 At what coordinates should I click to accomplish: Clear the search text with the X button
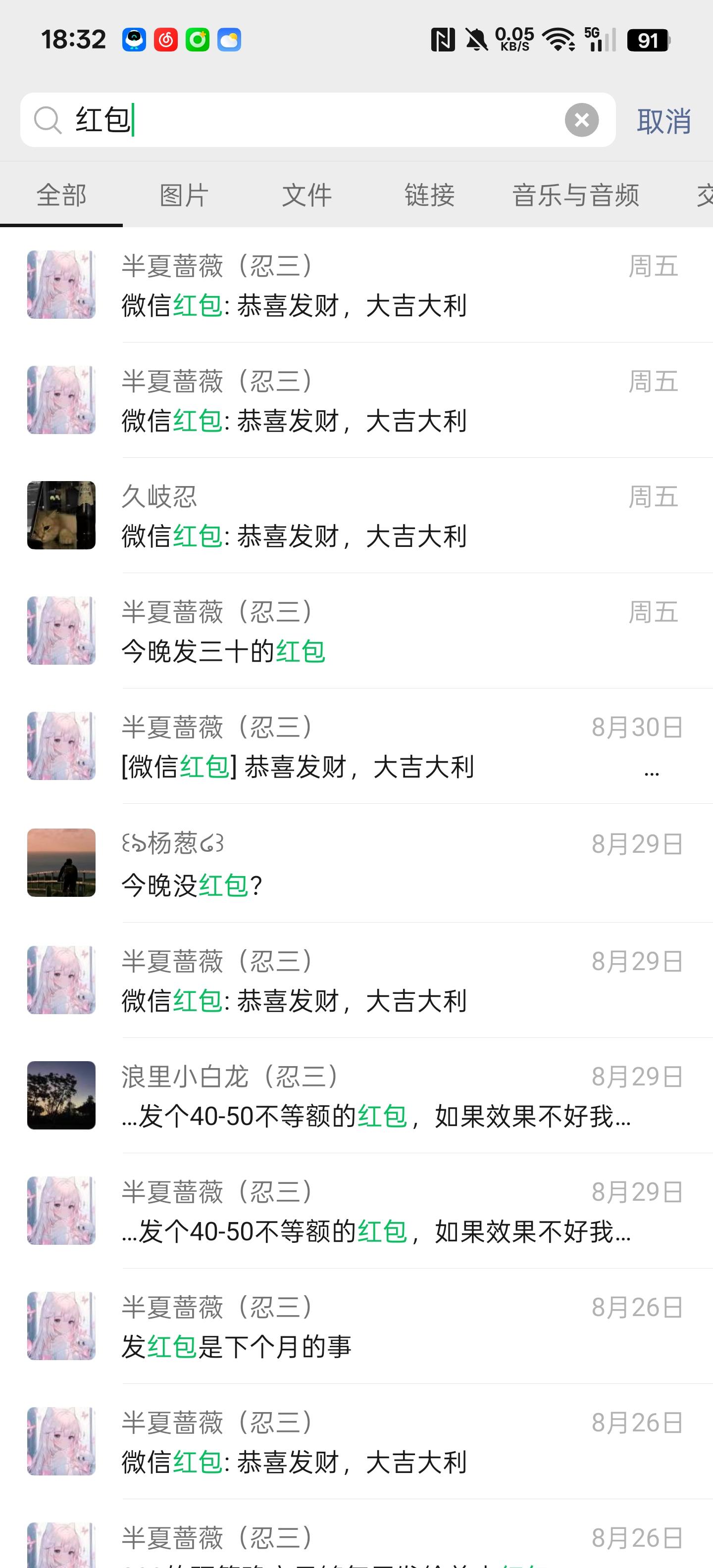click(x=581, y=120)
